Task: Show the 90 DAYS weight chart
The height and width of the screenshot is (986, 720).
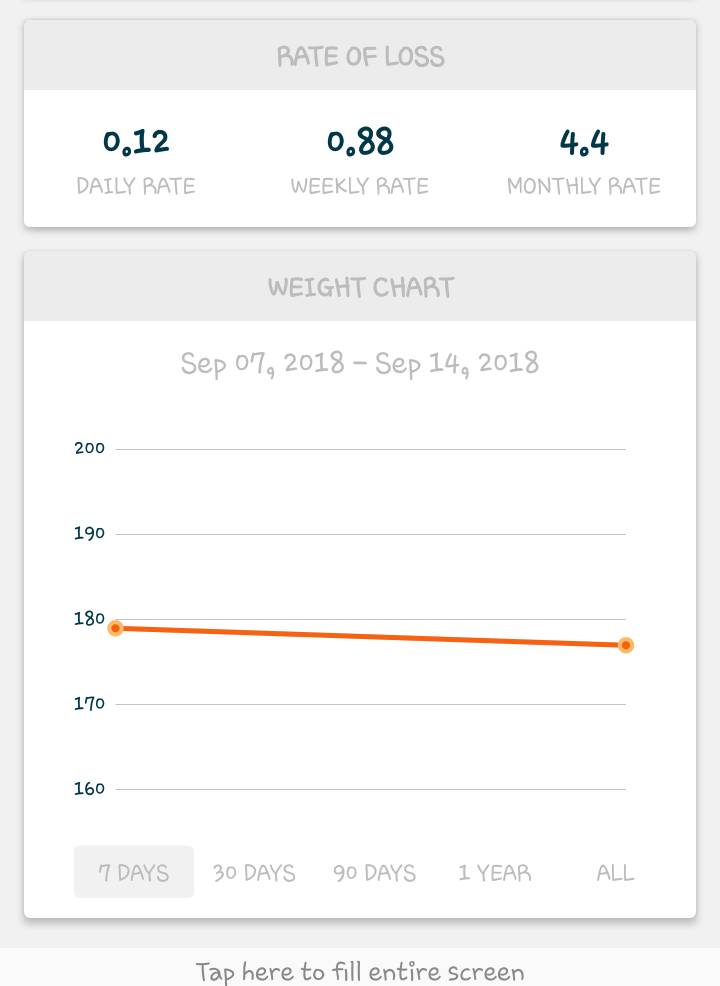Action: [x=374, y=872]
